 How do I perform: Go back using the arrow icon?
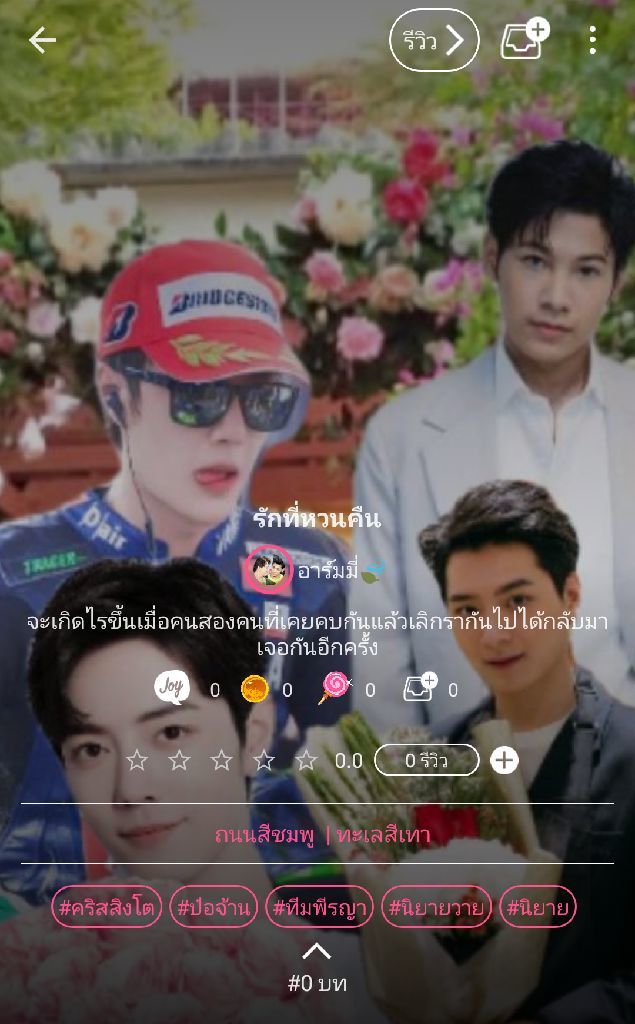coord(42,40)
